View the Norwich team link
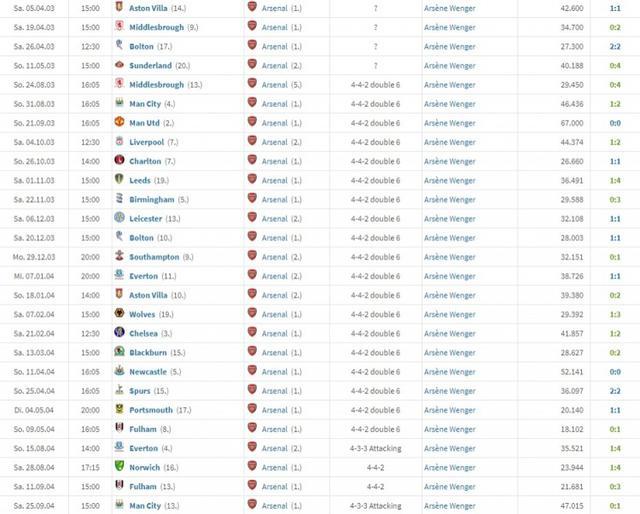 coord(146,466)
